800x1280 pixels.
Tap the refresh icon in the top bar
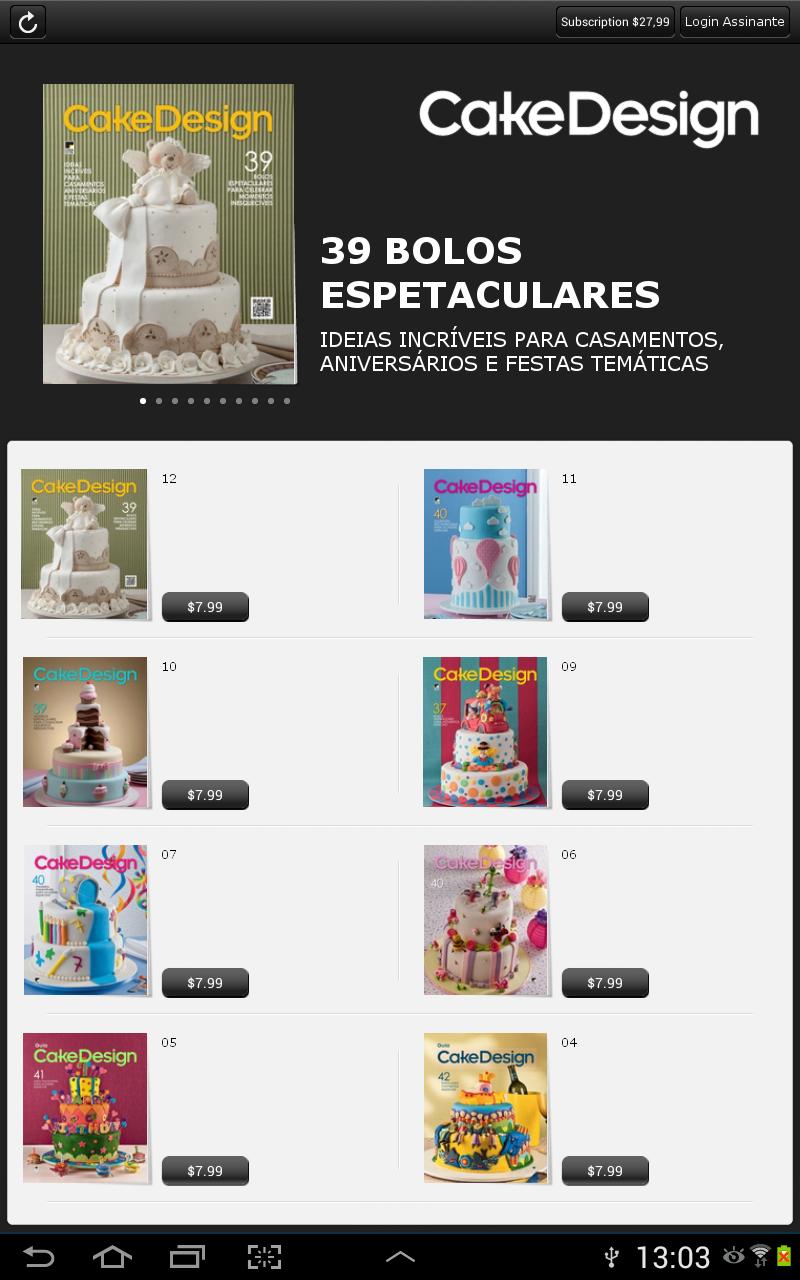(x=28, y=22)
